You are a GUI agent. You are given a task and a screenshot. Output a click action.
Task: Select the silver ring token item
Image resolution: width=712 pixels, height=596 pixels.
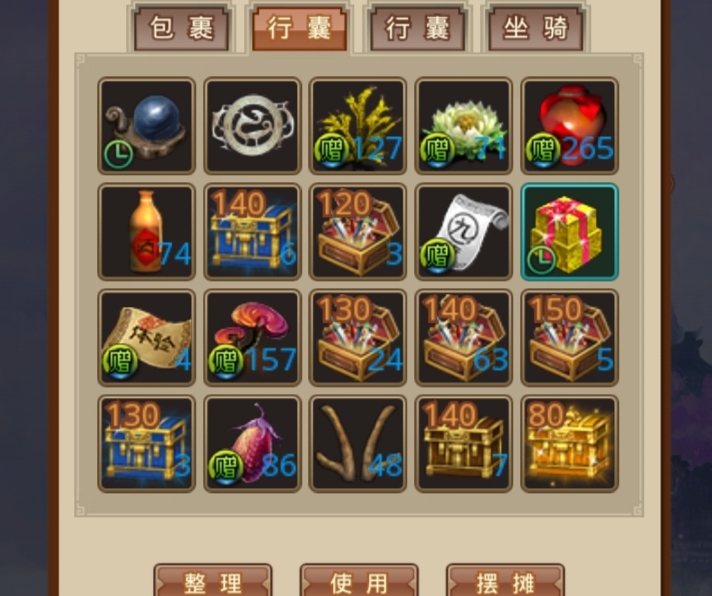[252, 126]
